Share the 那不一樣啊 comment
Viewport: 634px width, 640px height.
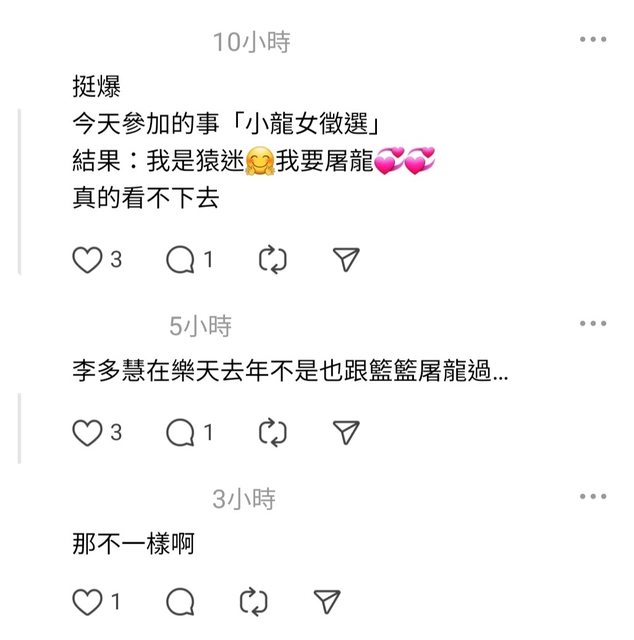pyautogui.click(x=327, y=602)
